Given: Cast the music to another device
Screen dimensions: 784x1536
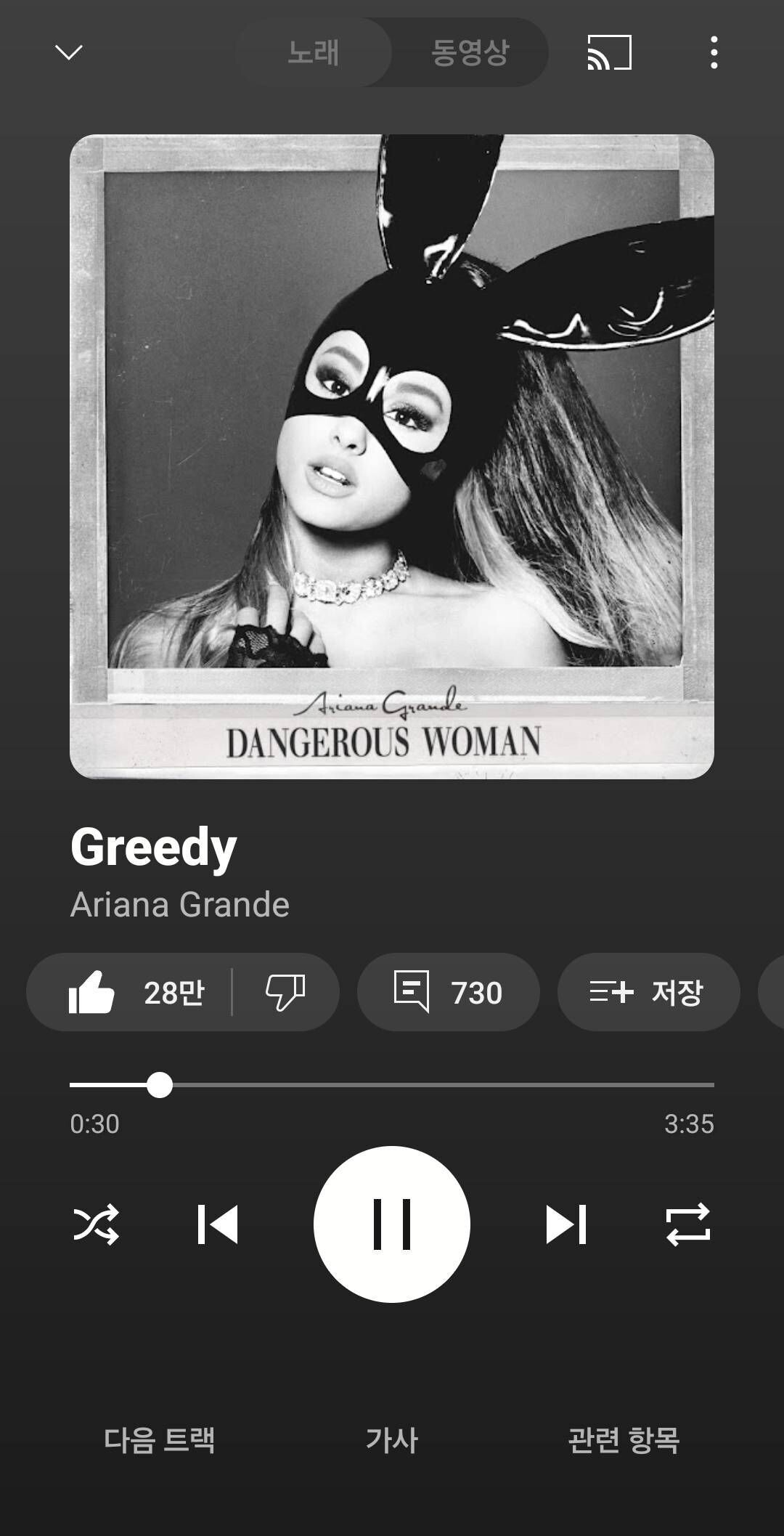Looking at the screenshot, I should 609,52.
